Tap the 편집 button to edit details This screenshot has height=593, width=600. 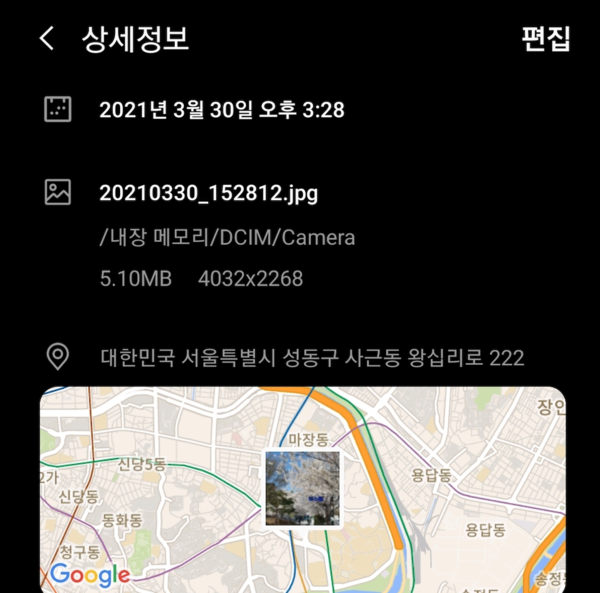coord(545,39)
